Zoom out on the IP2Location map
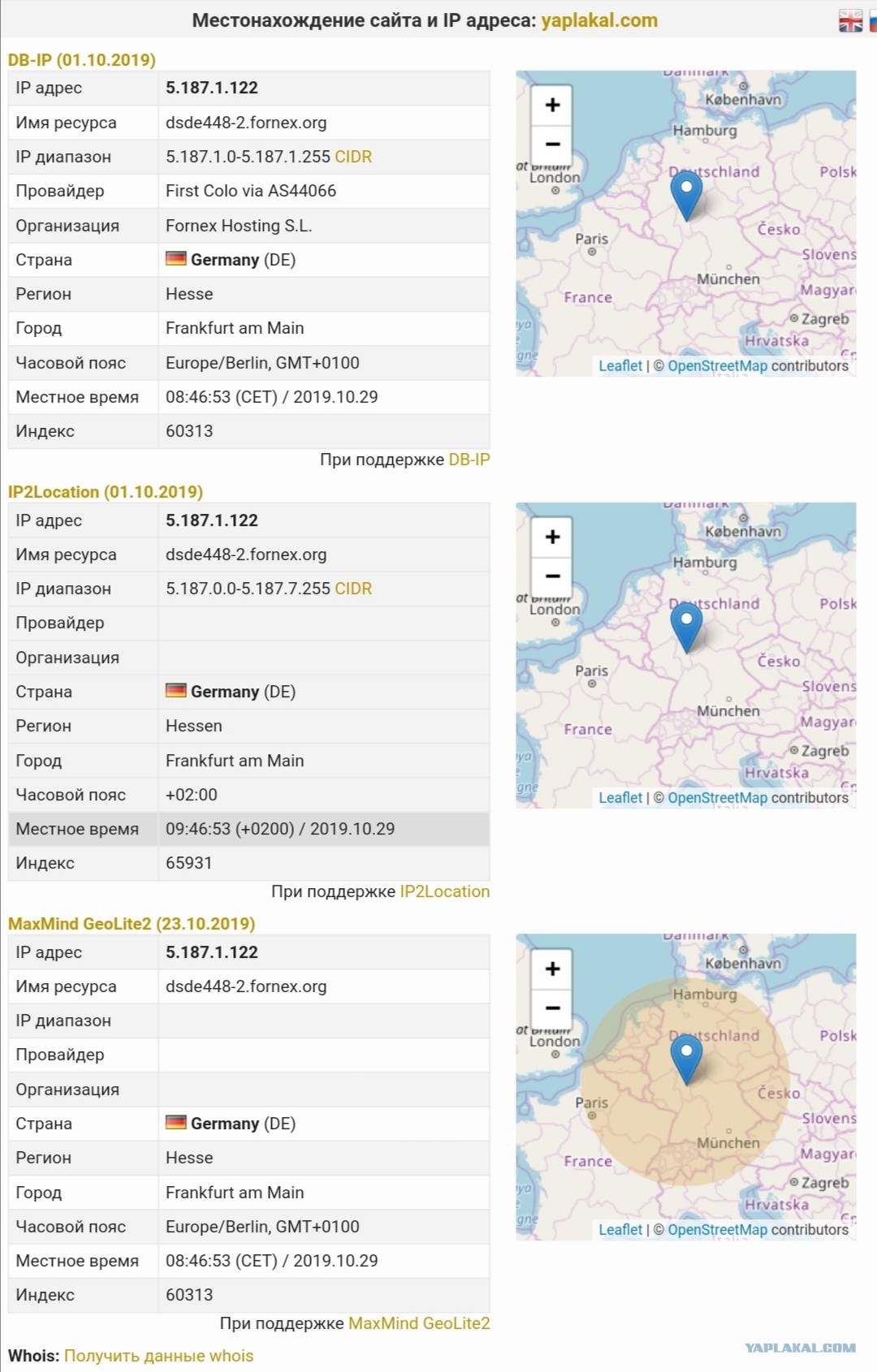 click(552, 576)
